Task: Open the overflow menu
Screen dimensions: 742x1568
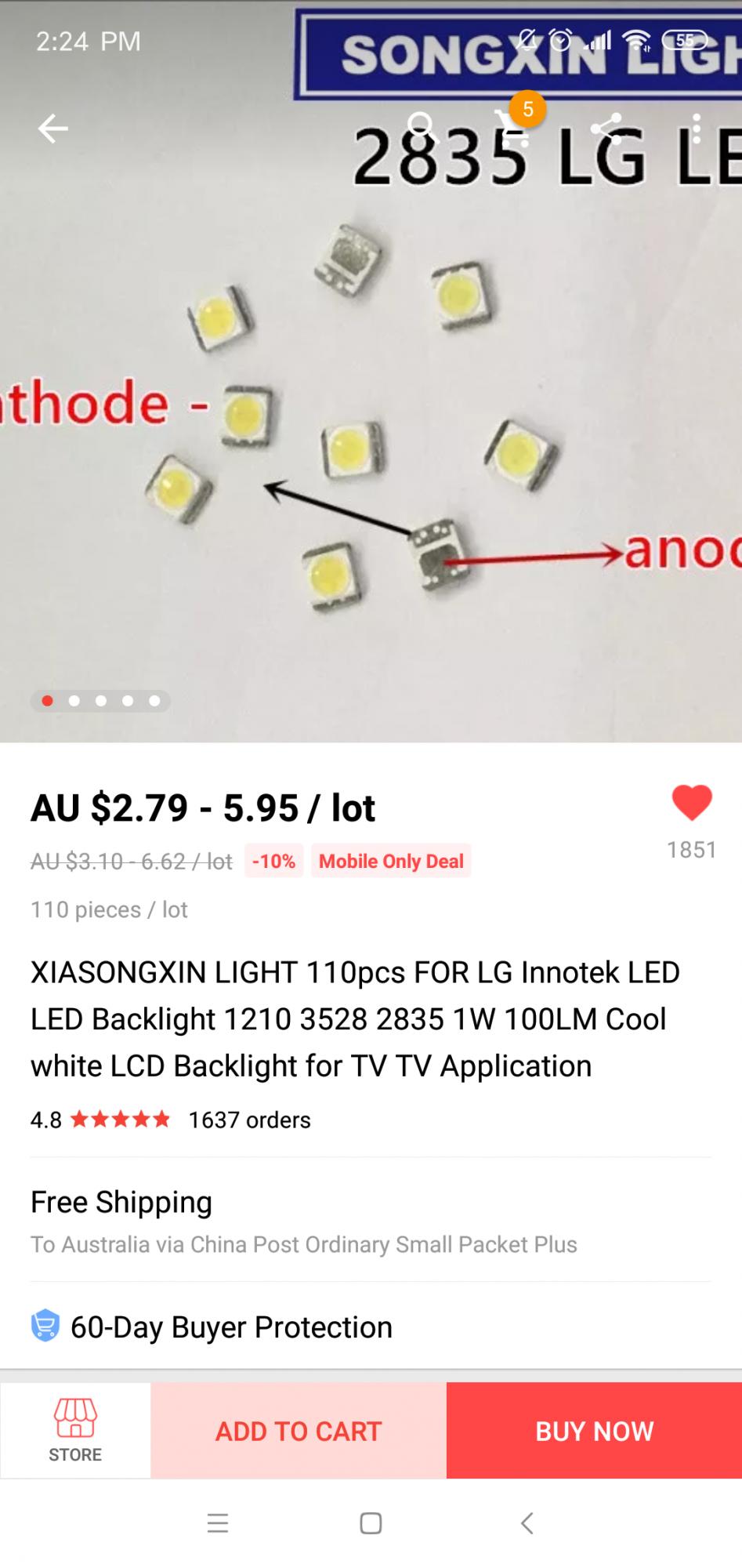Action: coord(696,129)
